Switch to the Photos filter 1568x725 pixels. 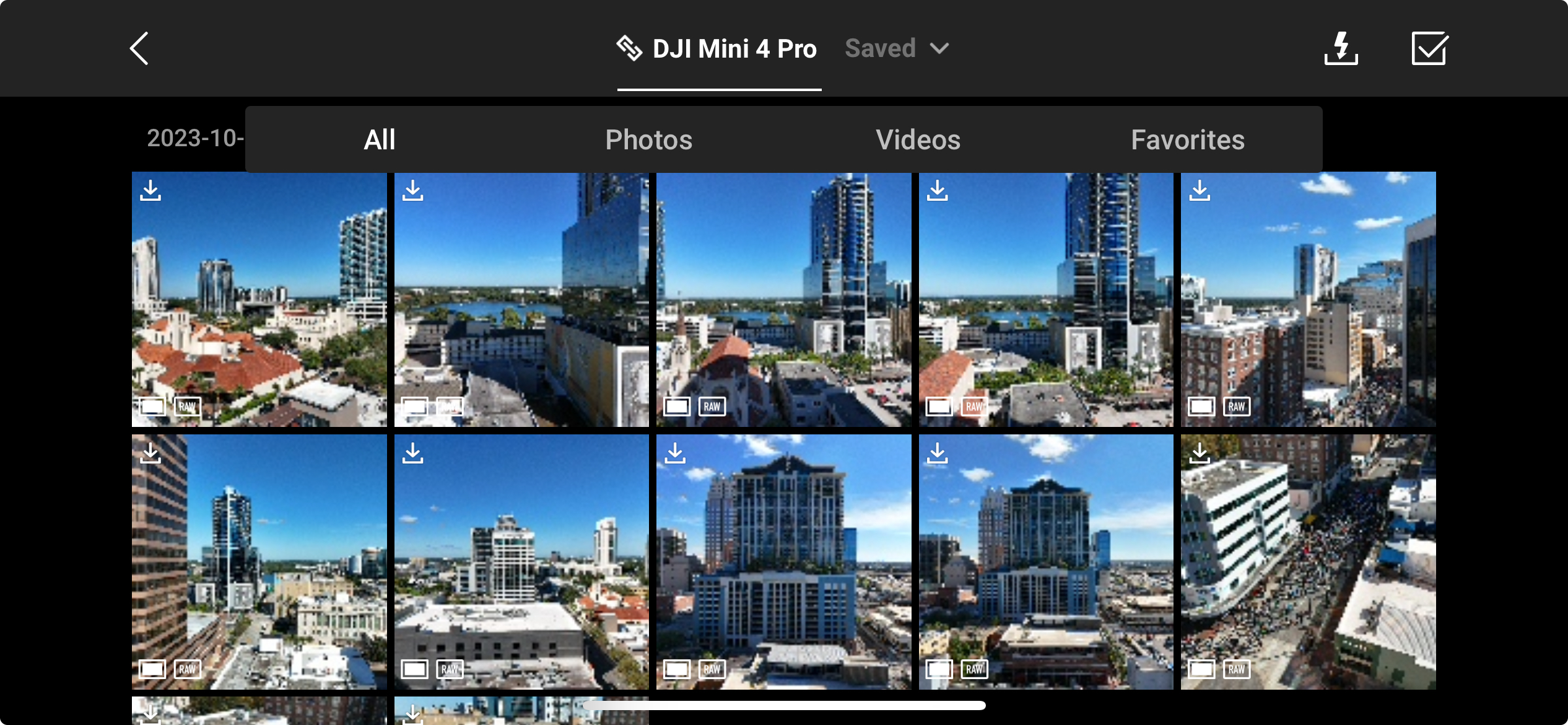648,139
